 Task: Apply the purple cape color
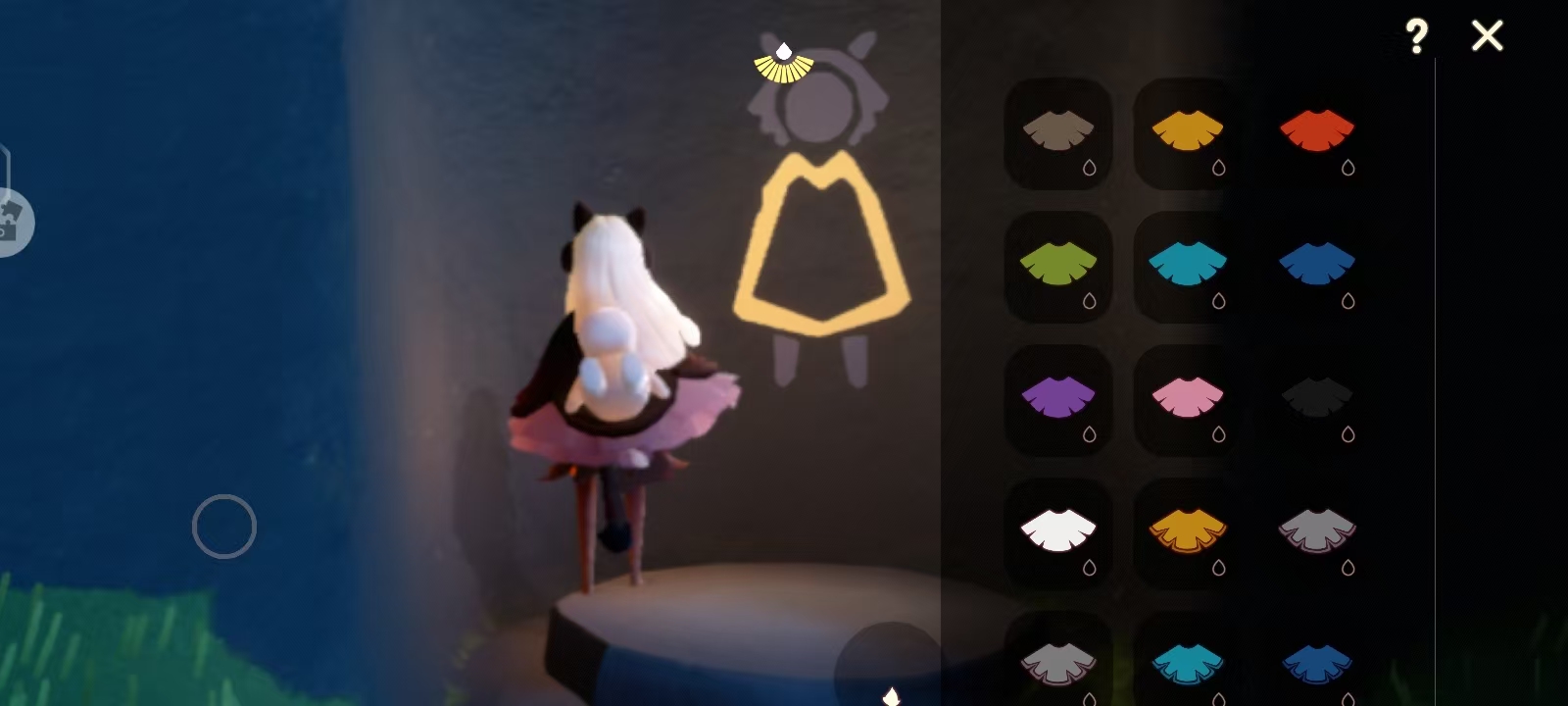(x=1057, y=400)
